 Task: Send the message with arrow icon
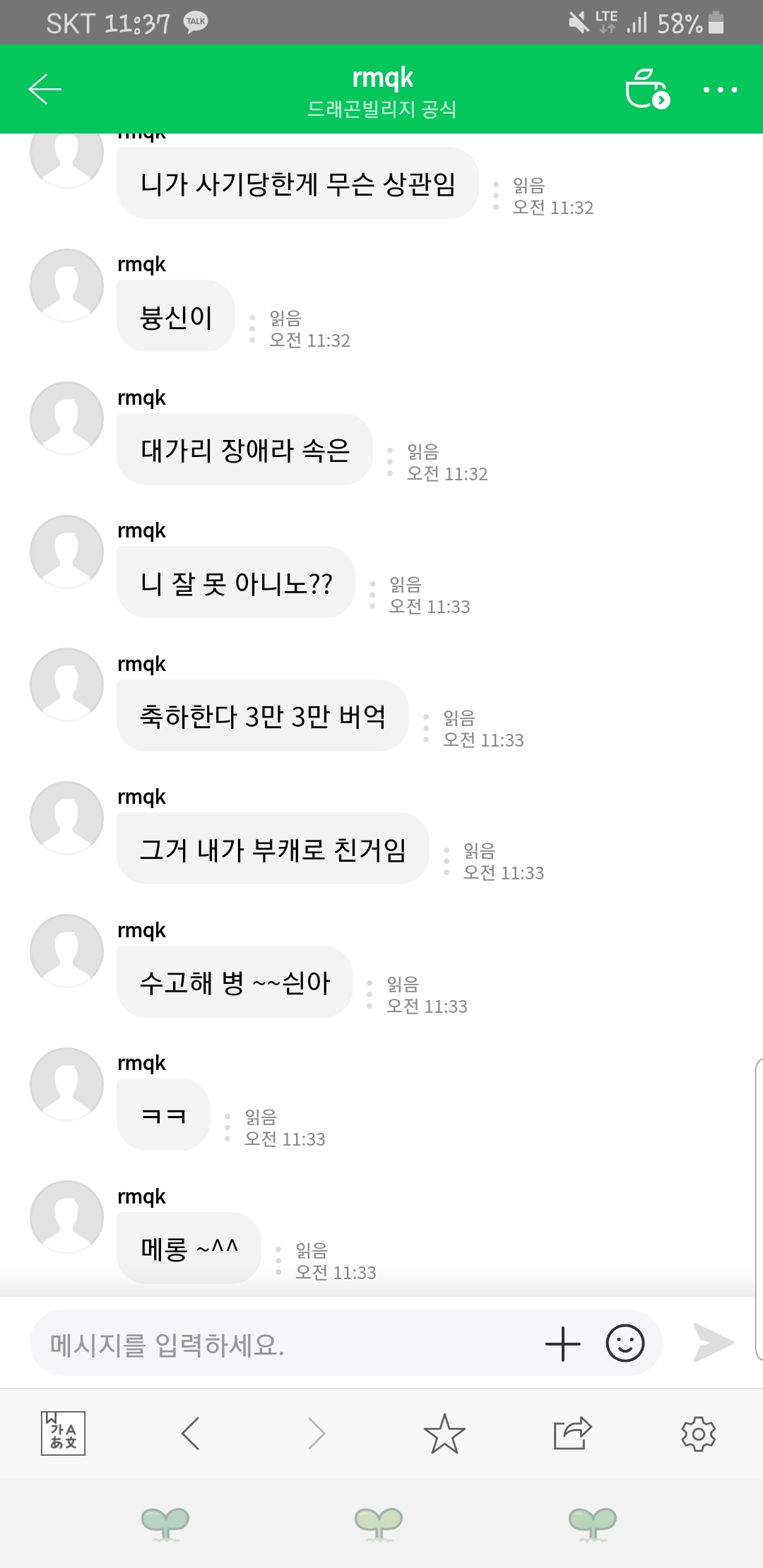(713, 1343)
